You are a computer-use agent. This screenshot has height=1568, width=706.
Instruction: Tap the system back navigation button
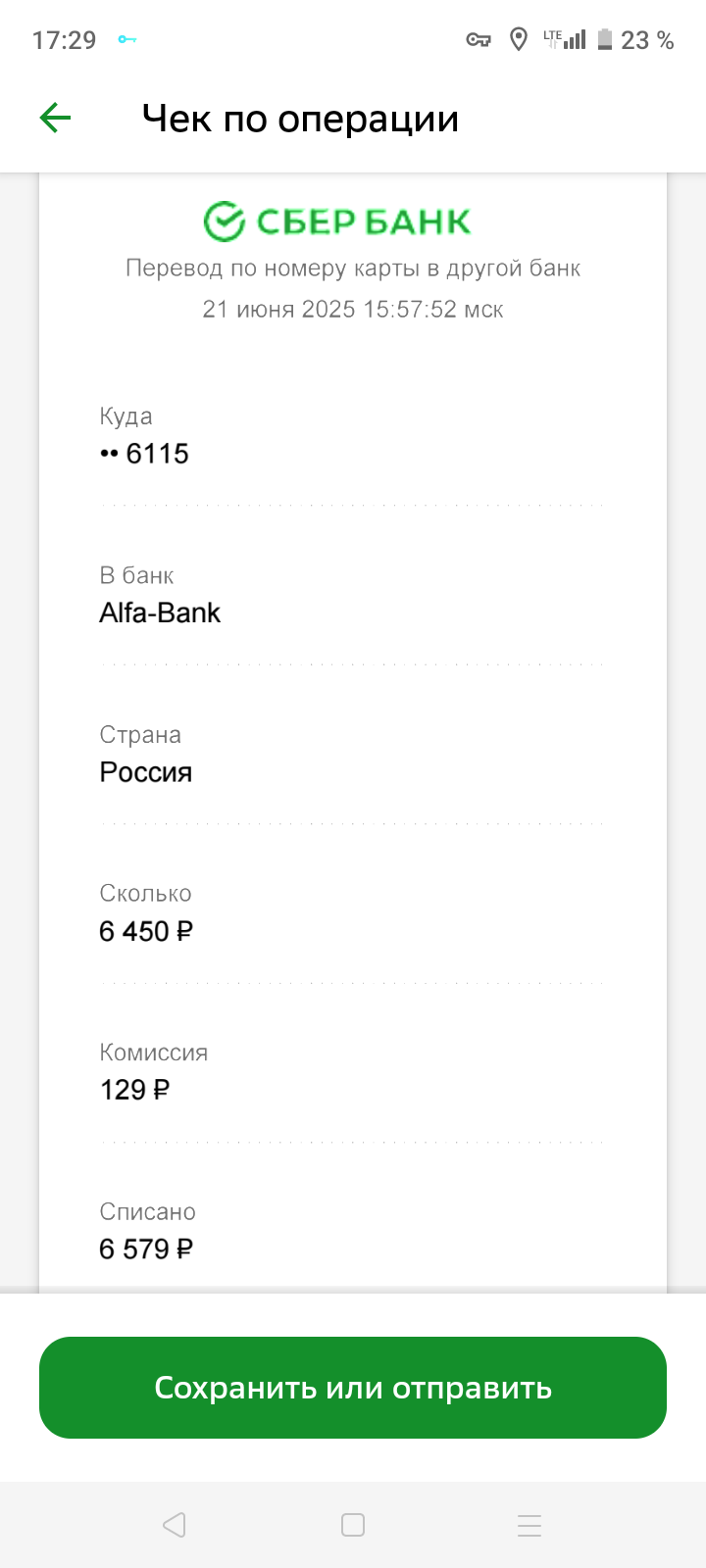pos(175,1525)
